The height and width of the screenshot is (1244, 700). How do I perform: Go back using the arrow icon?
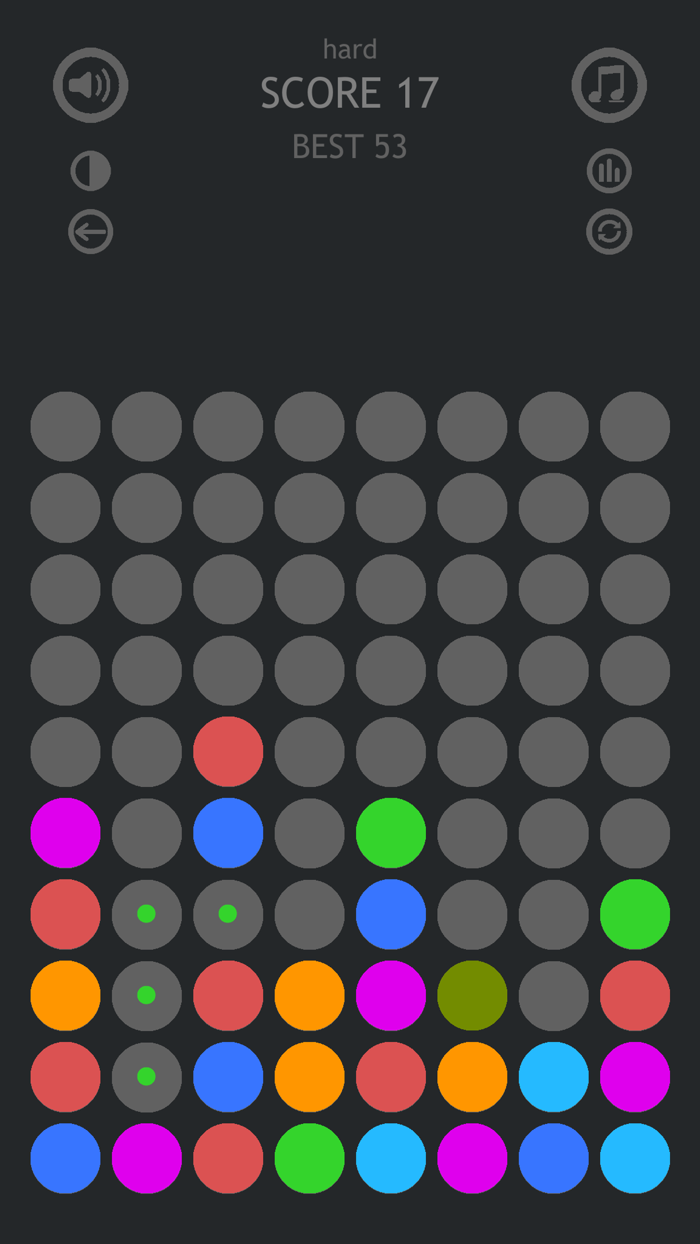[90, 232]
